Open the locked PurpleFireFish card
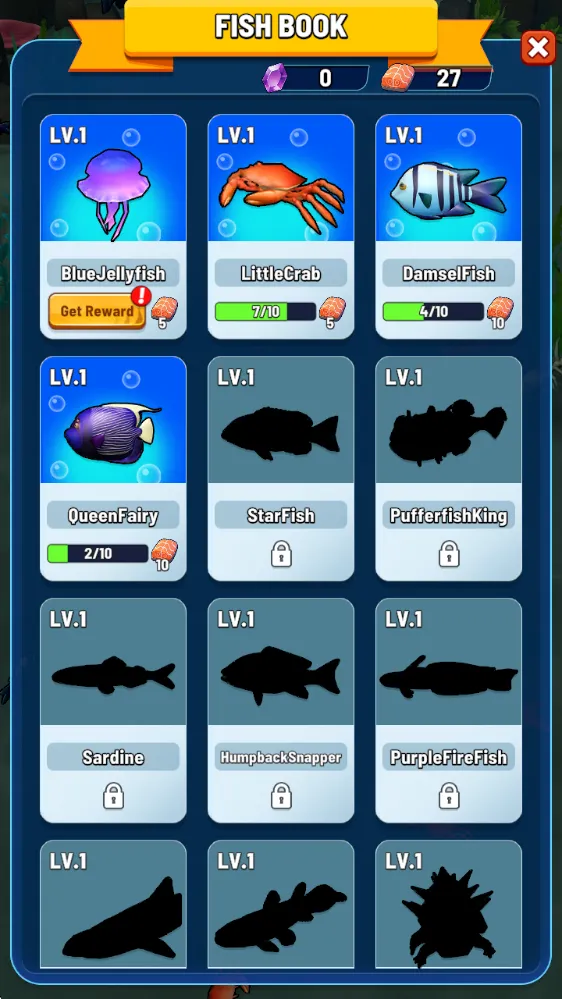This screenshot has height=999, width=562. tap(449, 710)
